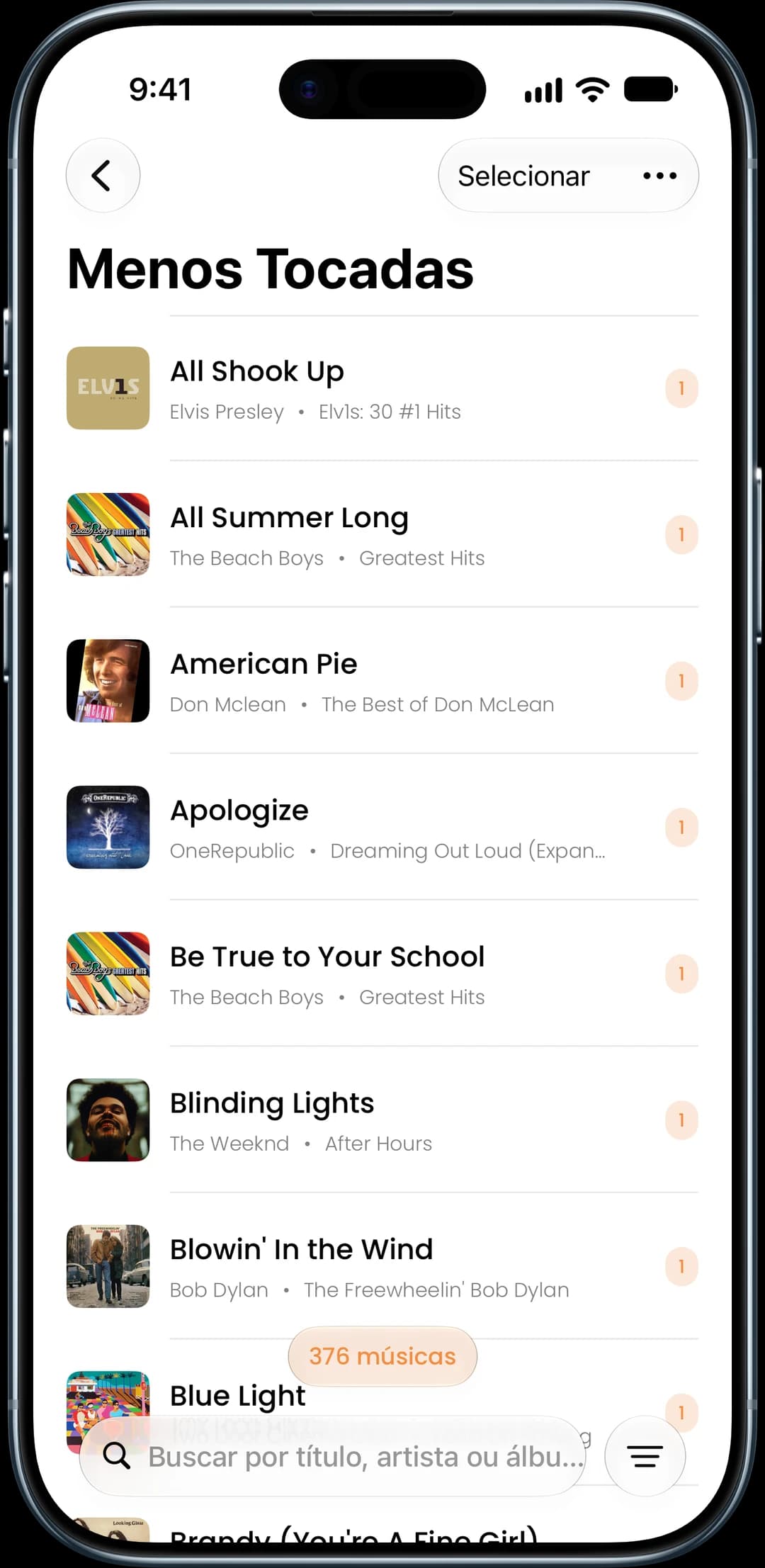Open the sort and filter button

click(645, 1457)
